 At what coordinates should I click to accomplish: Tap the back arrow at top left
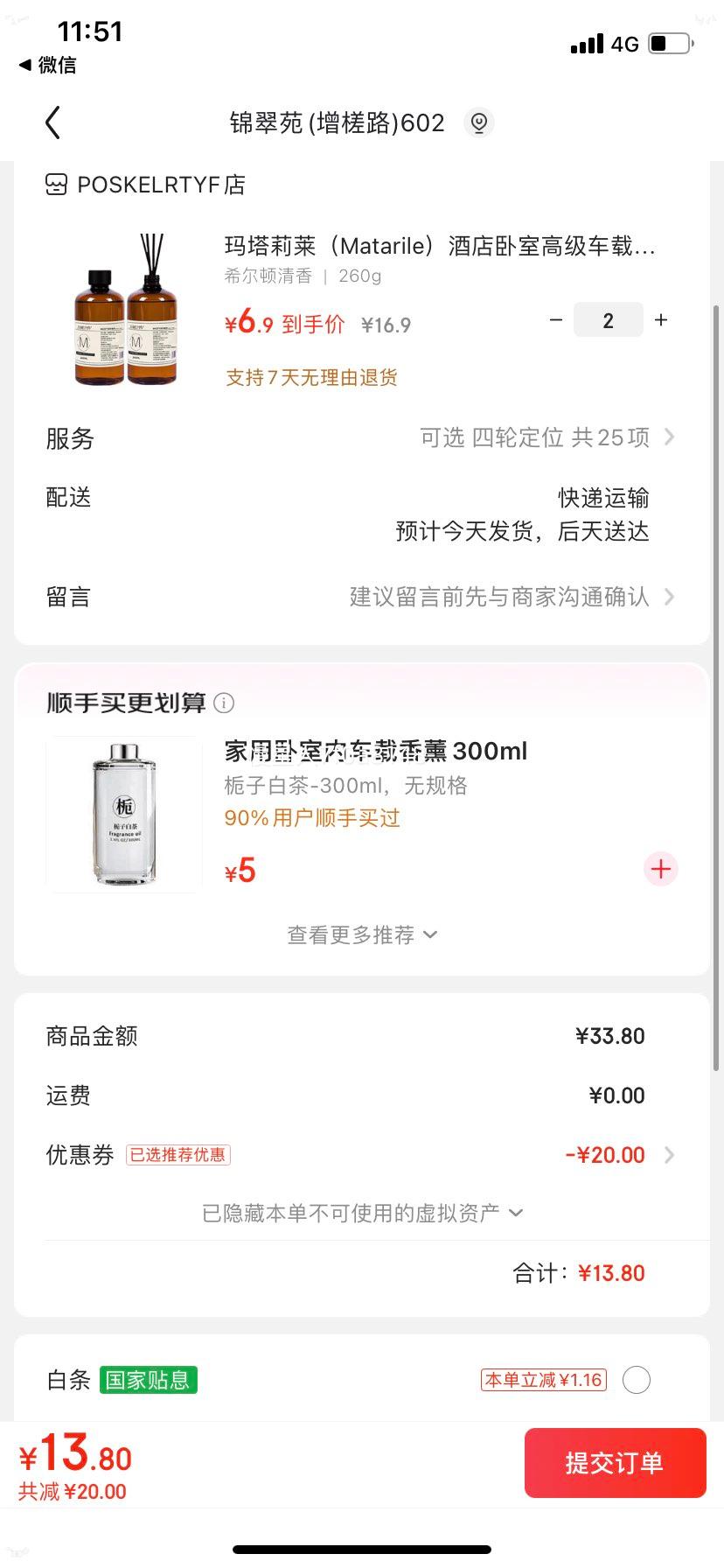pos(52,122)
